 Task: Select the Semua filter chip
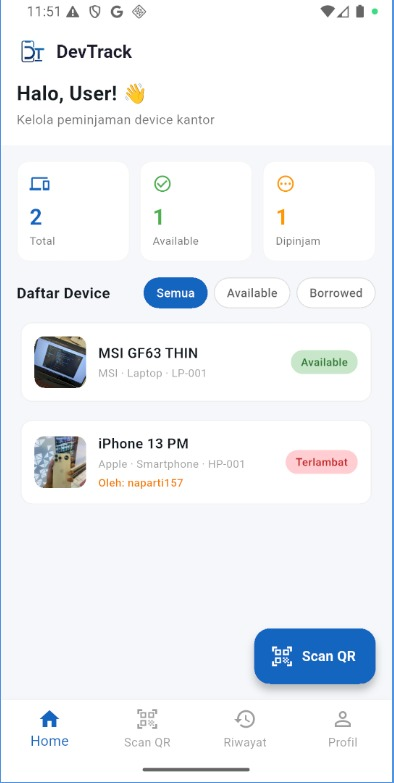pyautogui.click(x=175, y=293)
